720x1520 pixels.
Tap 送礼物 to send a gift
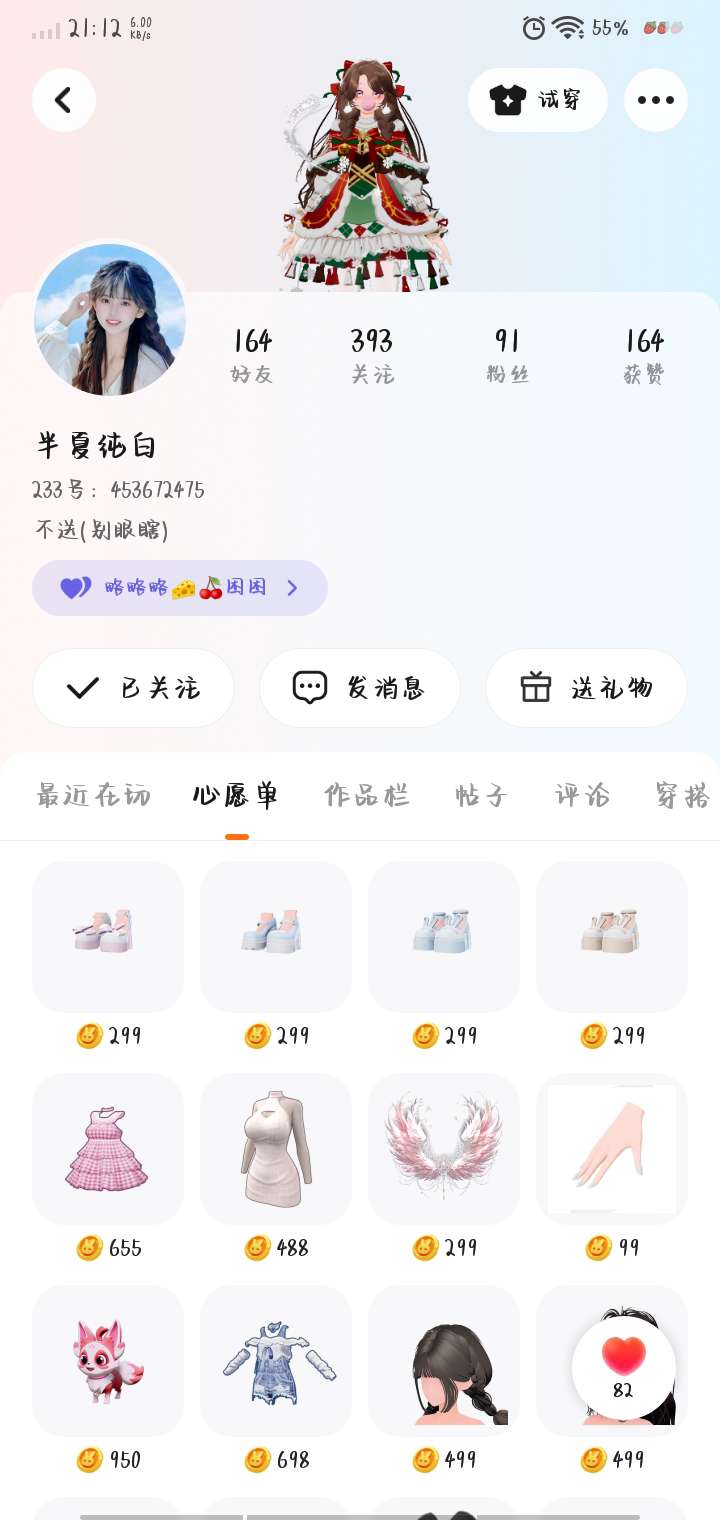click(586, 688)
